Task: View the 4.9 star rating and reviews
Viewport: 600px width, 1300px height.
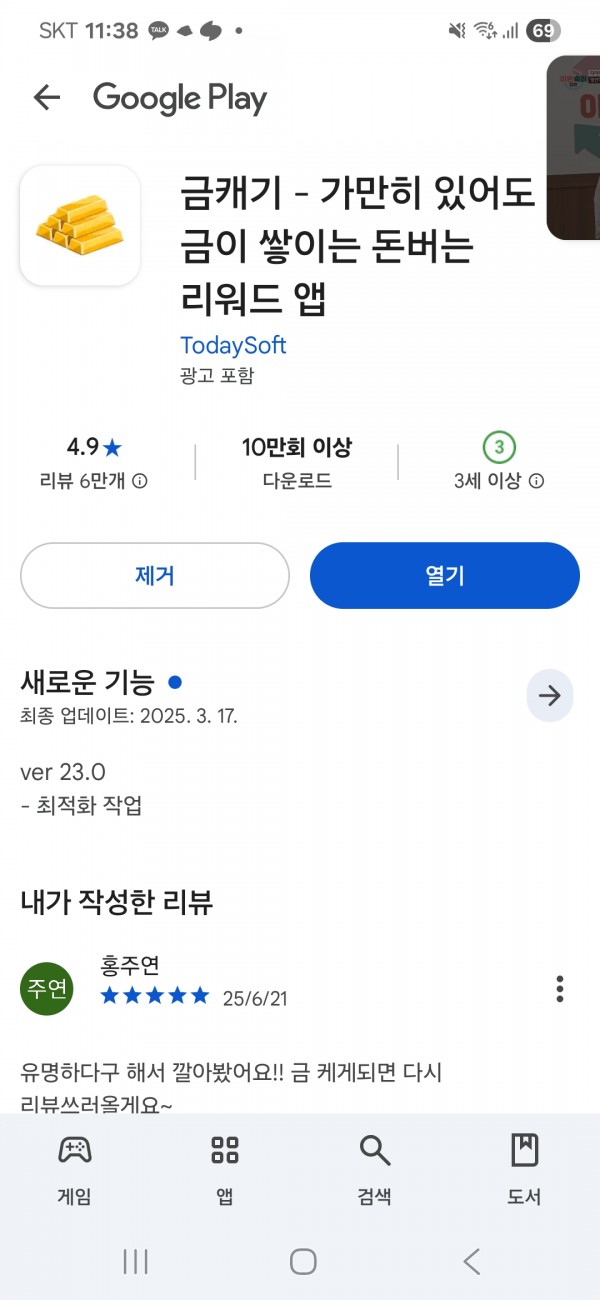Action: (x=94, y=462)
